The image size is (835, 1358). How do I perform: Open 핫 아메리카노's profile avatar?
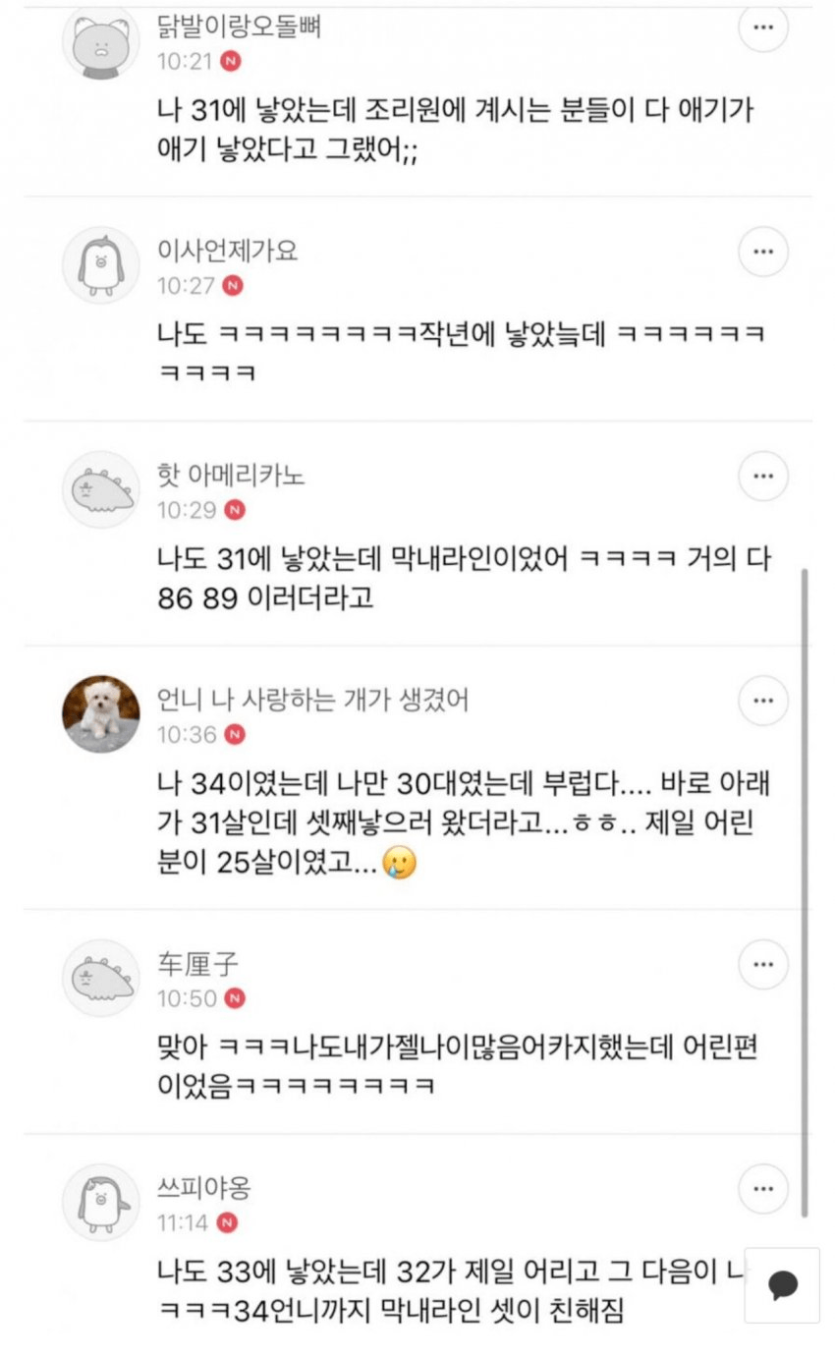[x=101, y=489]
